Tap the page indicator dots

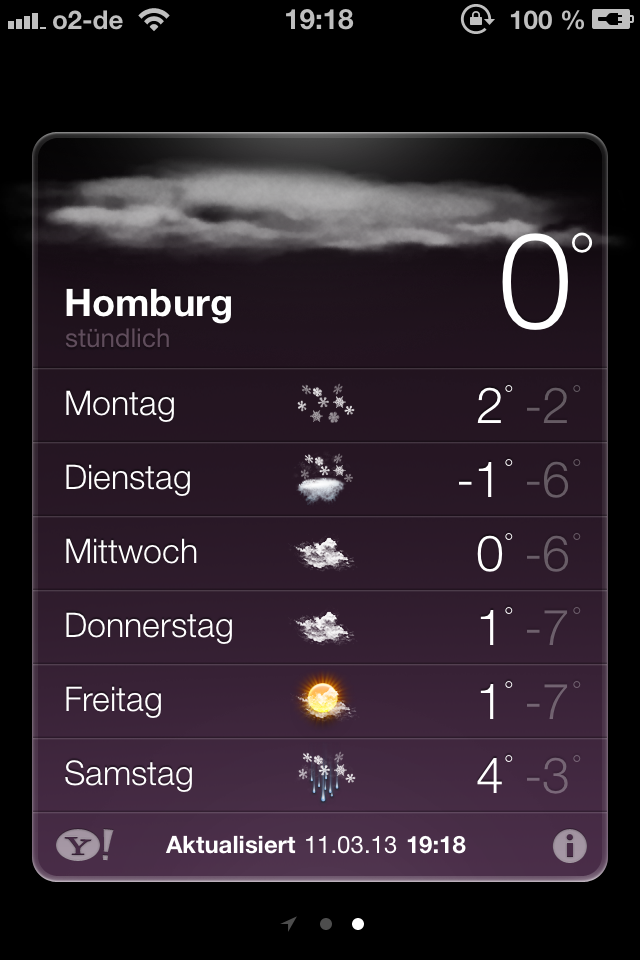325,924
